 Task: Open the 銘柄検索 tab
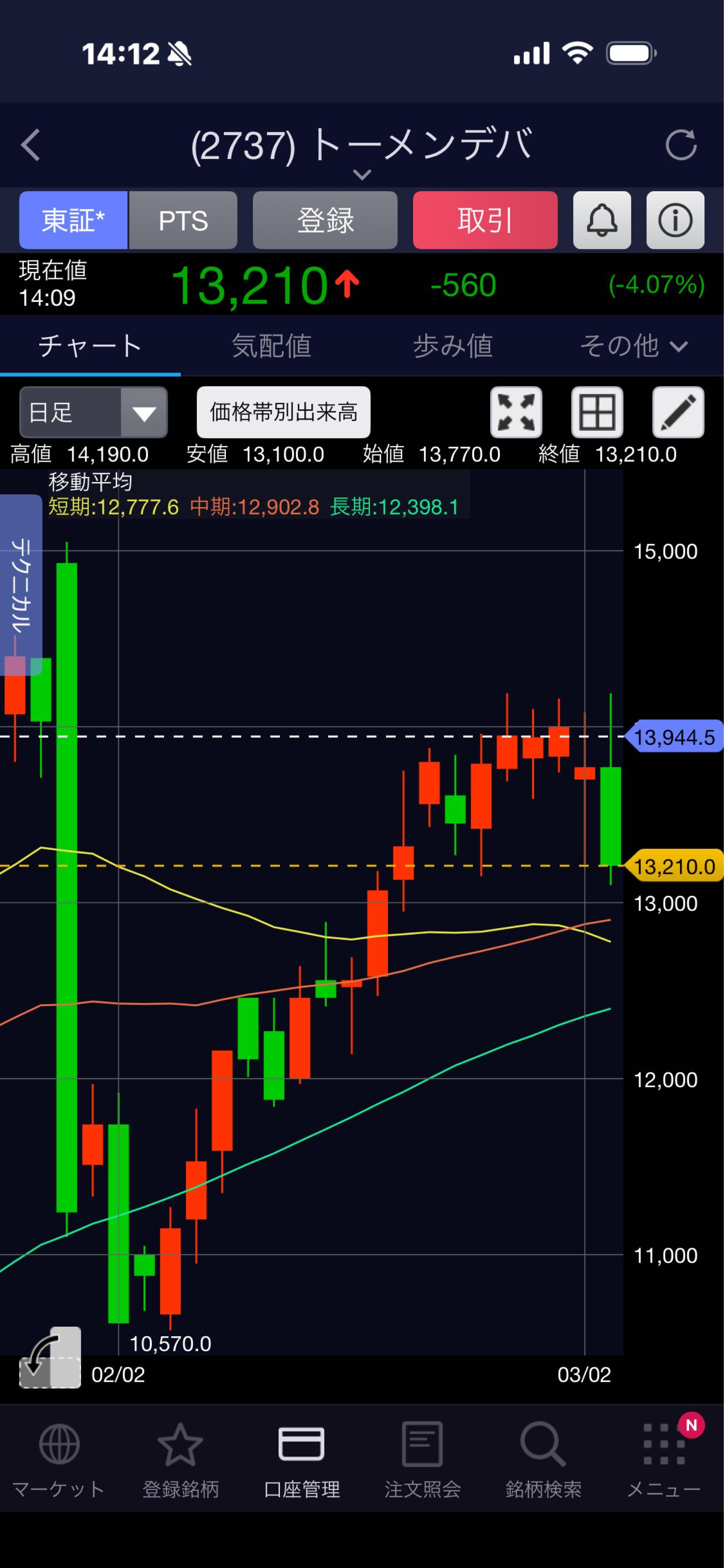click(x=543, y=1461)
